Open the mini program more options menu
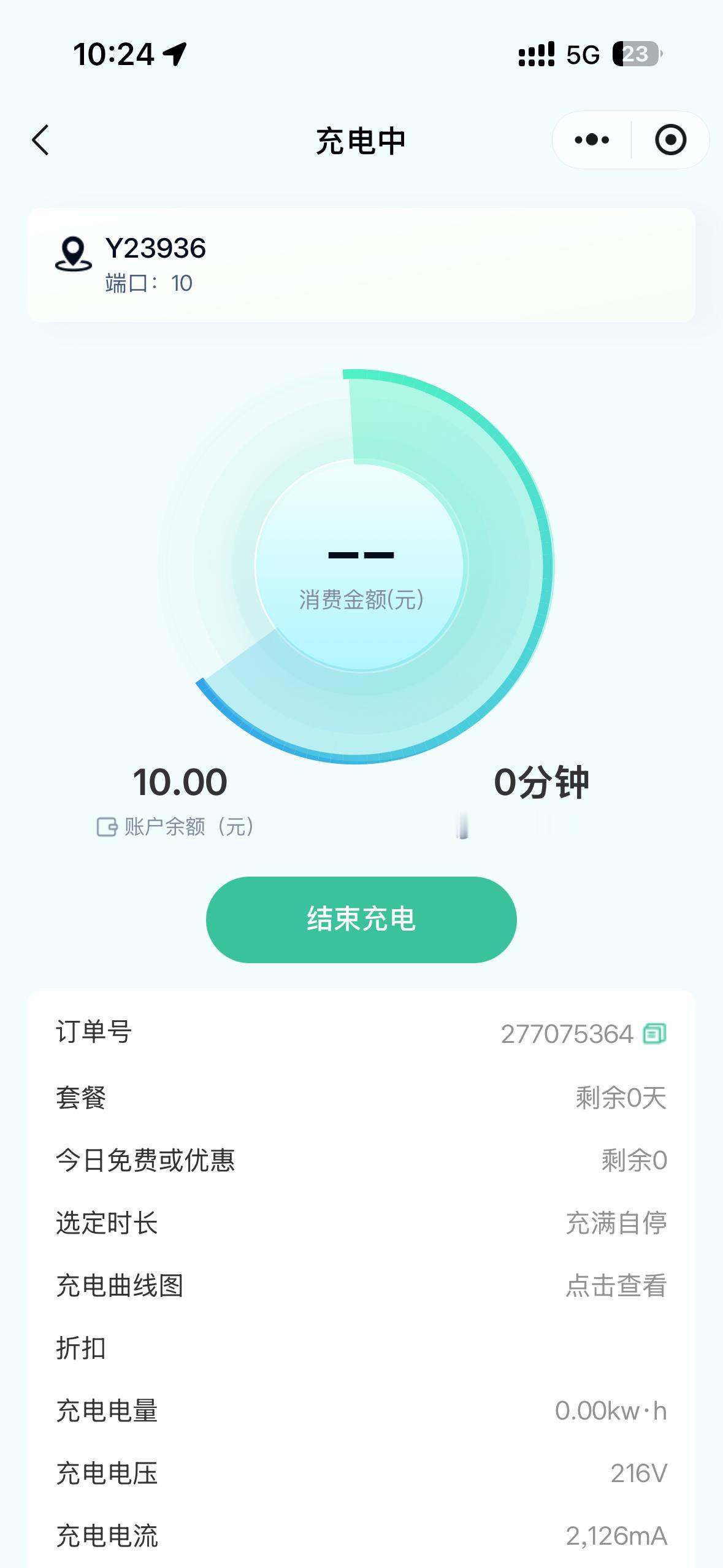Screen dimensions: 723x1568 (x=592, y=140)
